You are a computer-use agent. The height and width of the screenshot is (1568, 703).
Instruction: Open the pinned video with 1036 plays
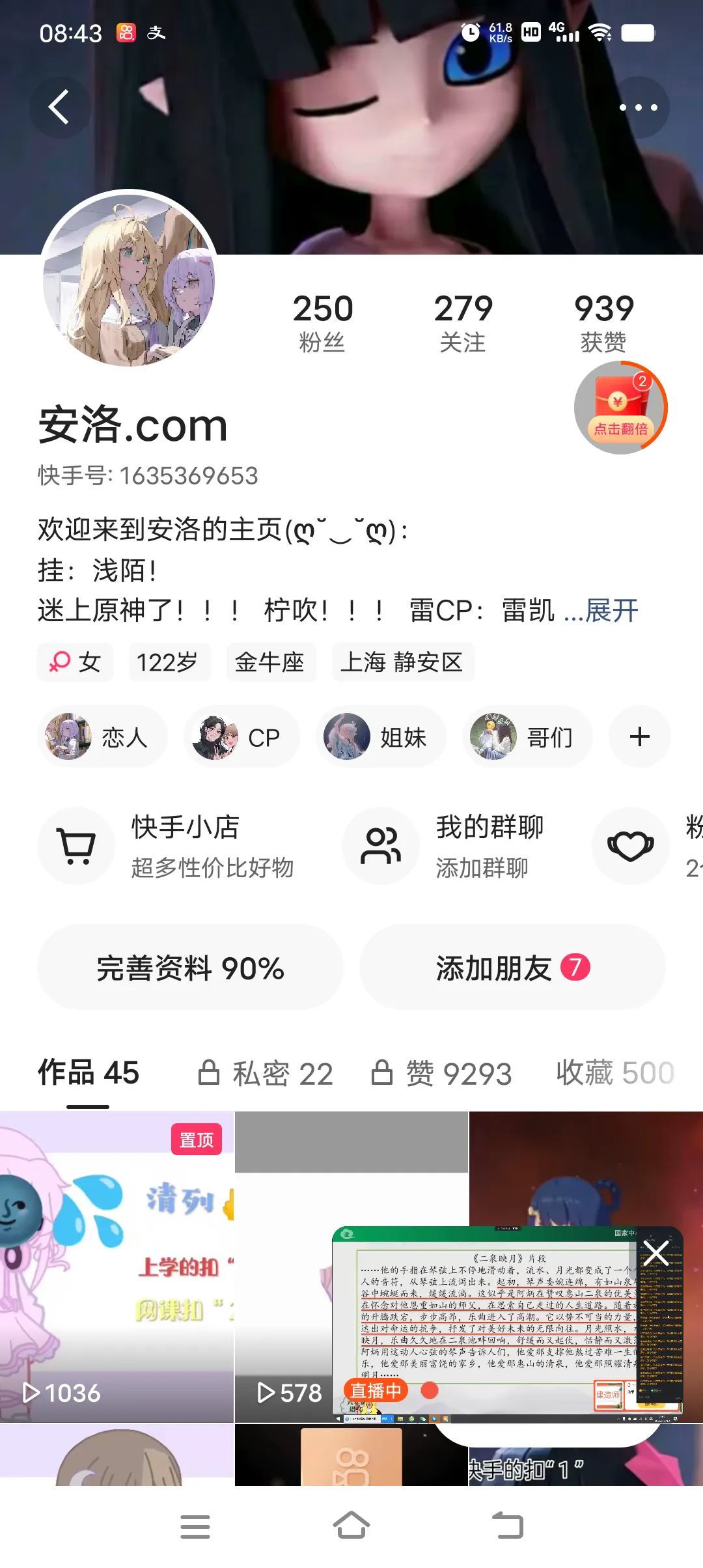(117, 1267)
